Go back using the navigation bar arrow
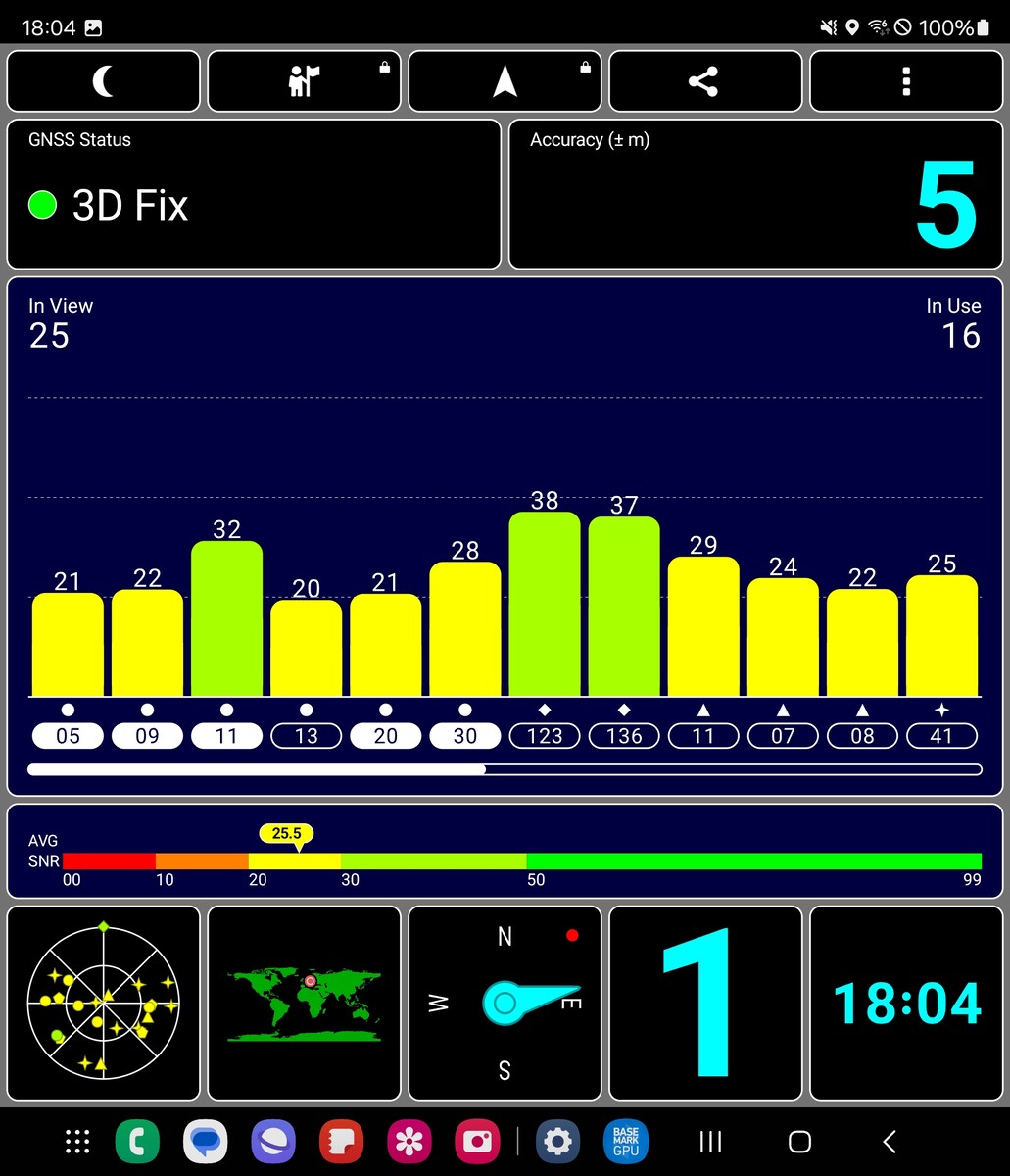1010x1176 pixels. pyautogui.click(x=890, y=1142)
